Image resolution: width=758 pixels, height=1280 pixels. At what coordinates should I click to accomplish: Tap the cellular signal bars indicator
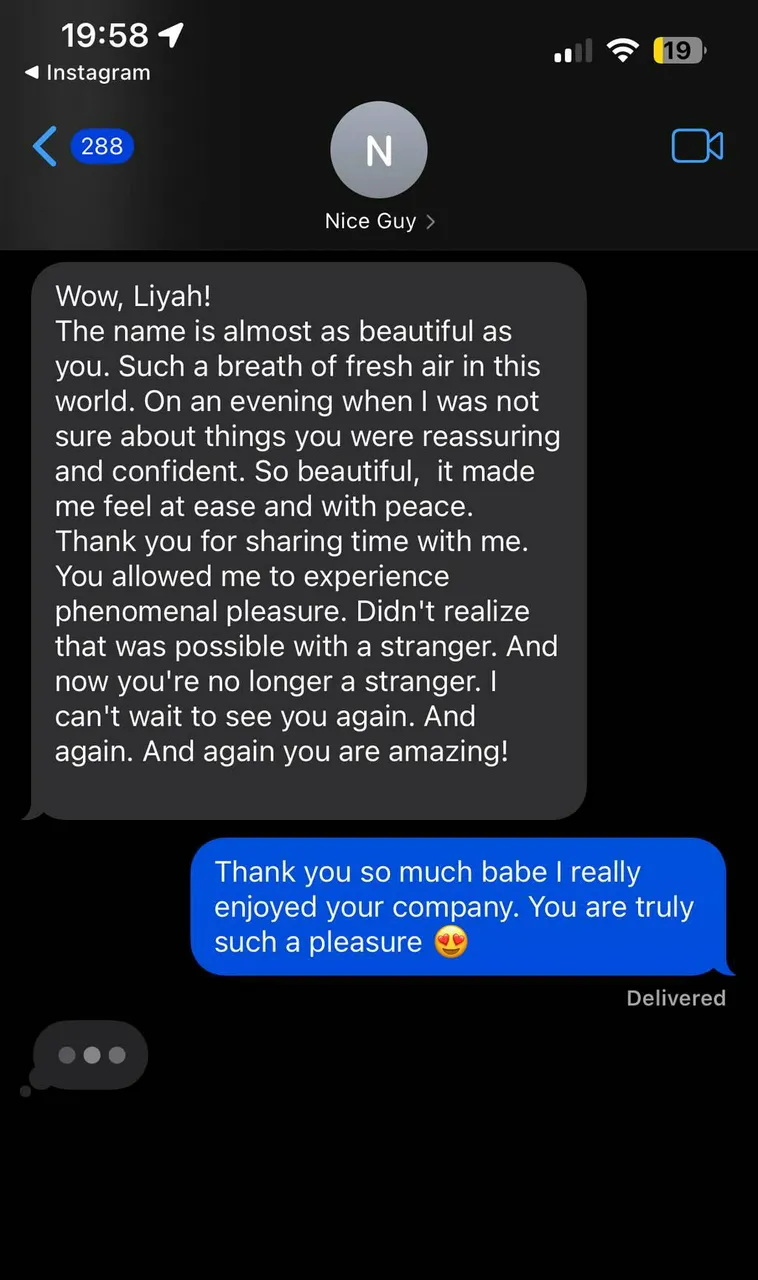coord(572,50)
